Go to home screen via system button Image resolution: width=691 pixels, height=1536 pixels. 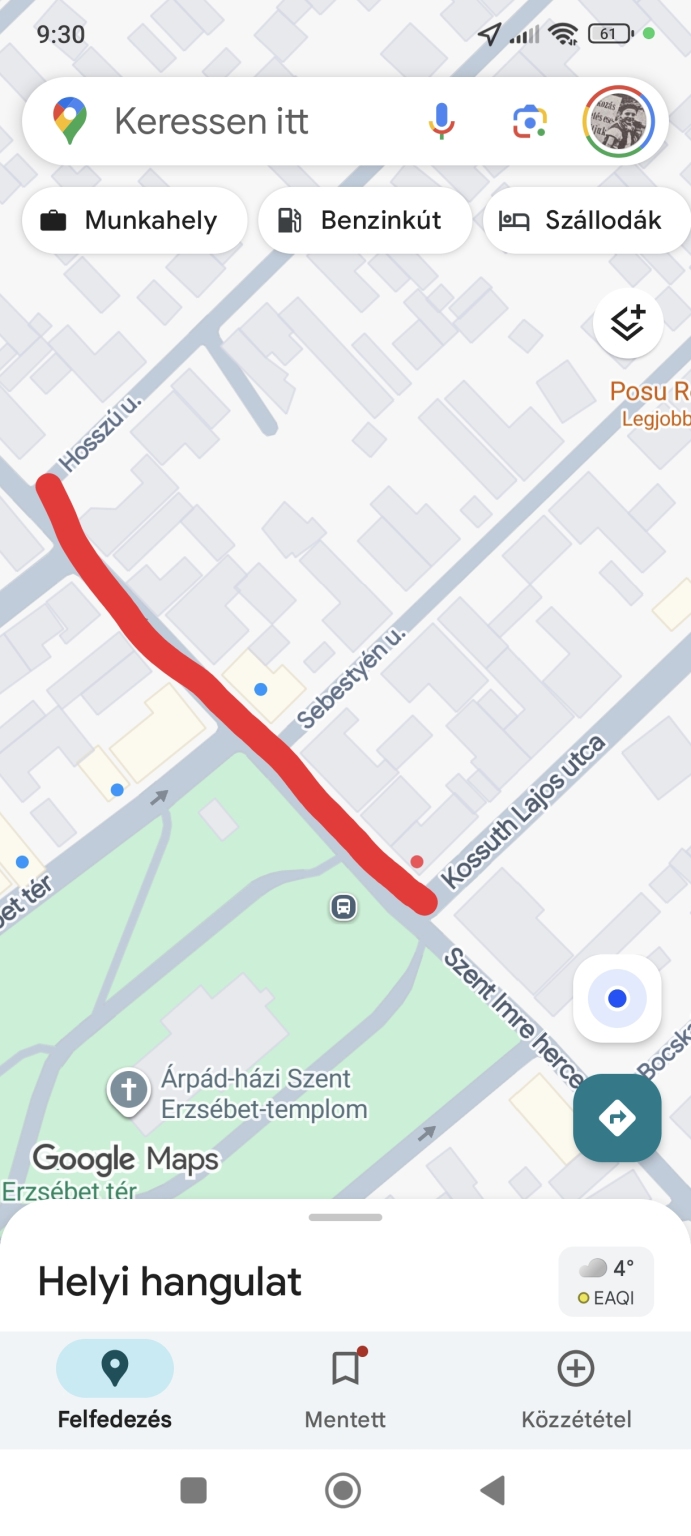343,1490
